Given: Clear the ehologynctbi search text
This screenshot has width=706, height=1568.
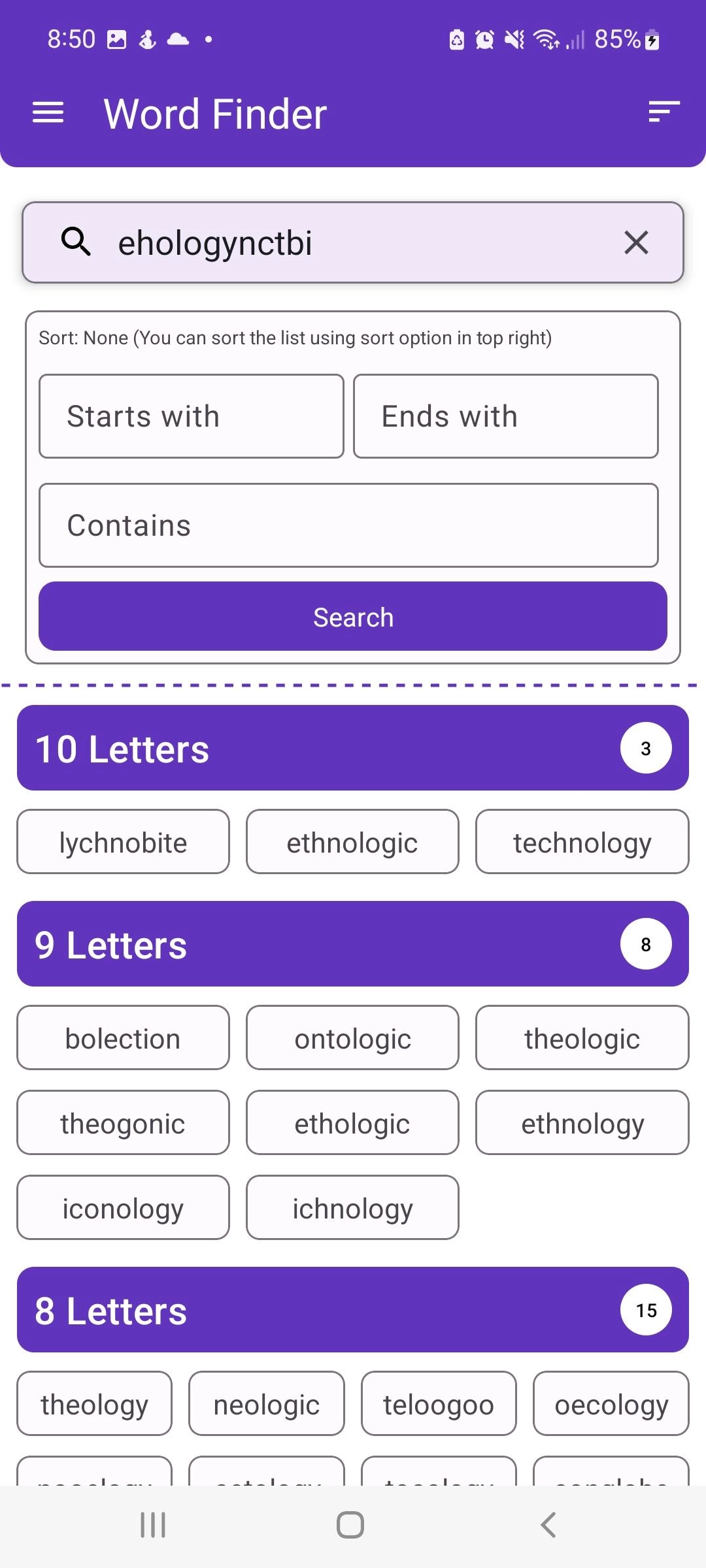Looking at the screenshot, I should pos(635,242).
